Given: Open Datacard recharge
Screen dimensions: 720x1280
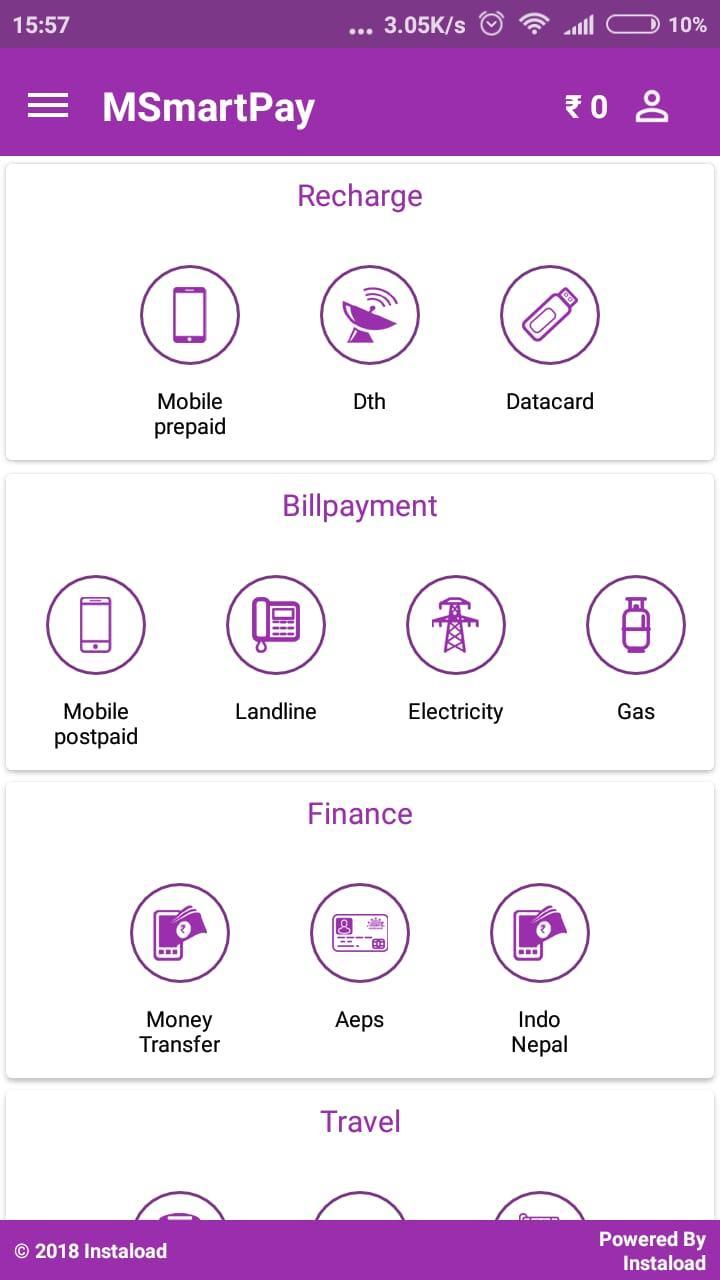Looking at the screenshot, I should point(550,315).
